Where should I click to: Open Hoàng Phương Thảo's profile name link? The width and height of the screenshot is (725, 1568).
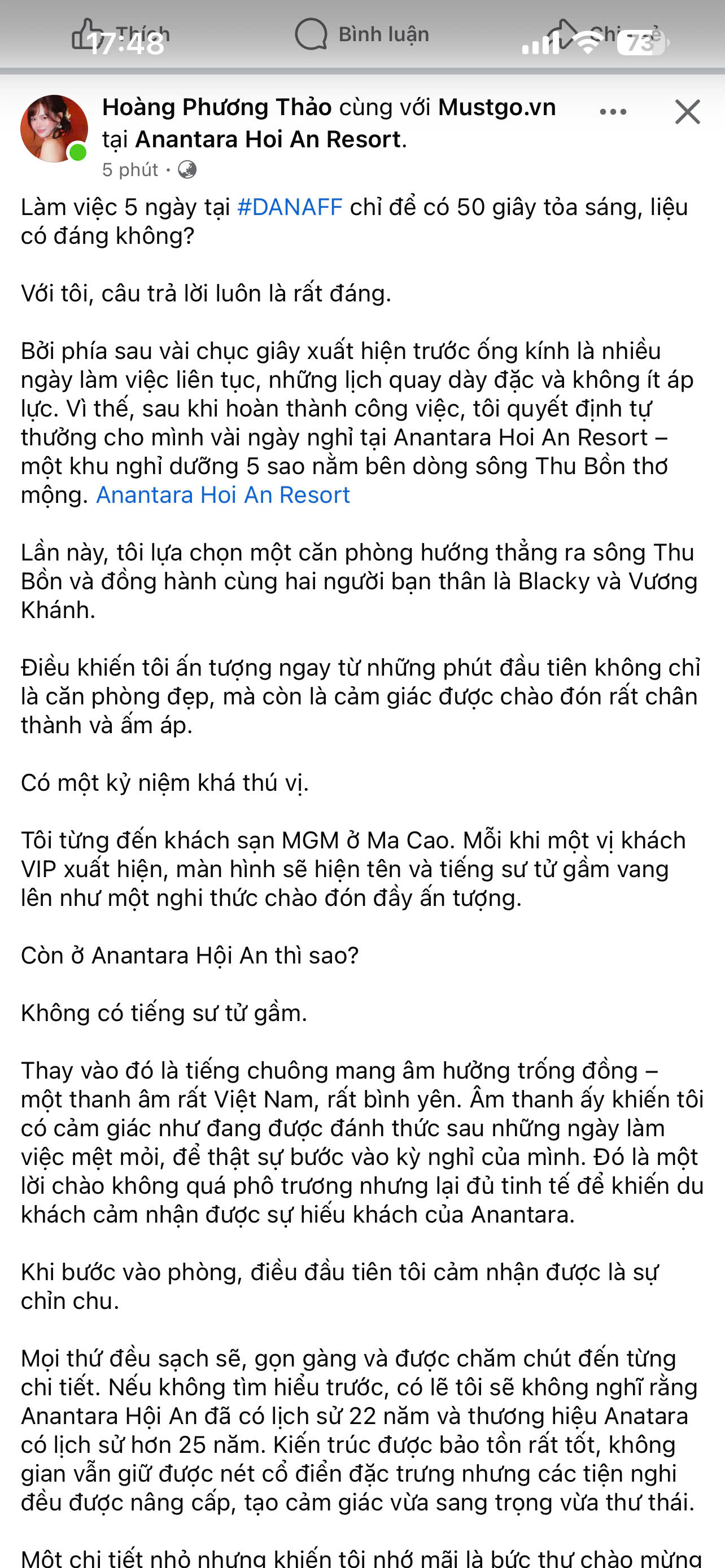point(217,107)
